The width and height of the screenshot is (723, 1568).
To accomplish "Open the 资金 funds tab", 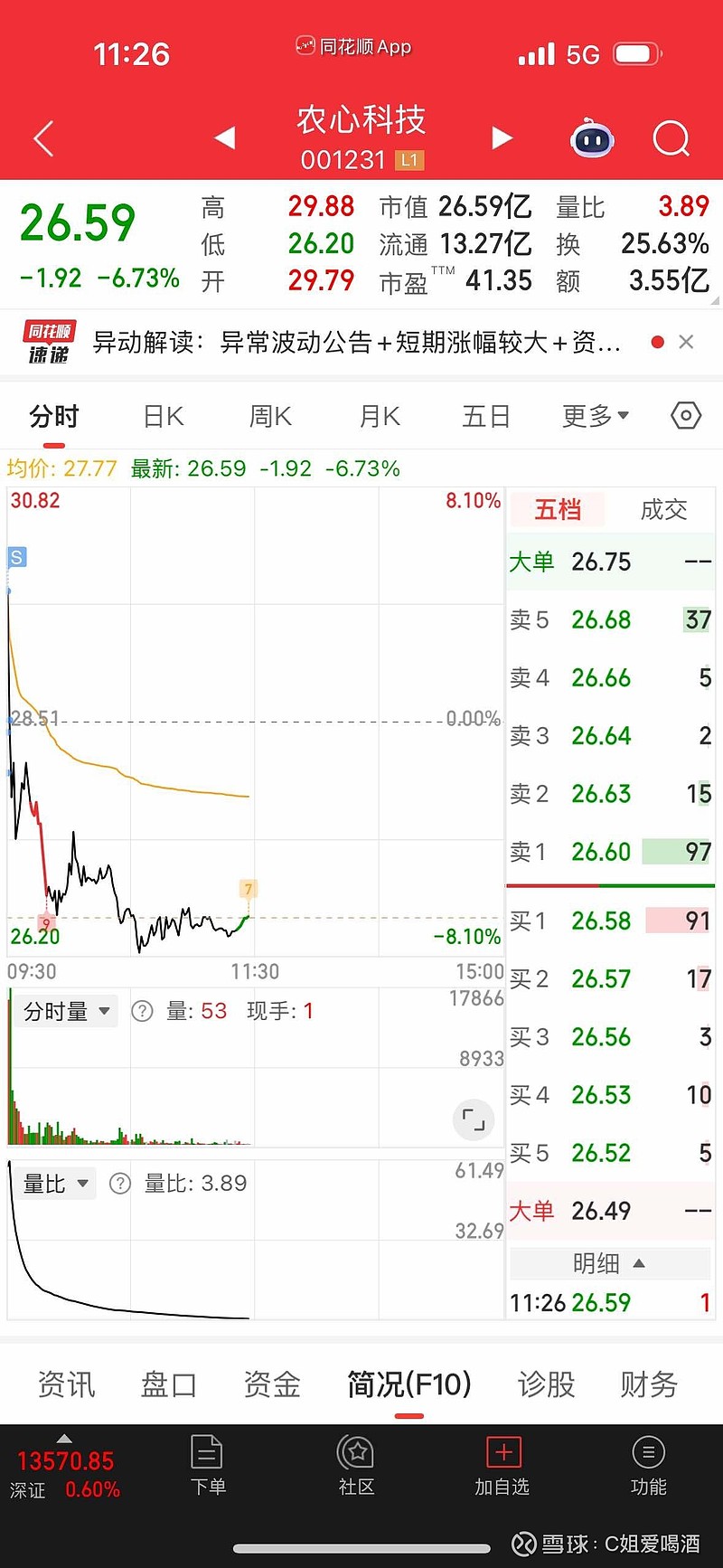I will (x=270, y=1384).
